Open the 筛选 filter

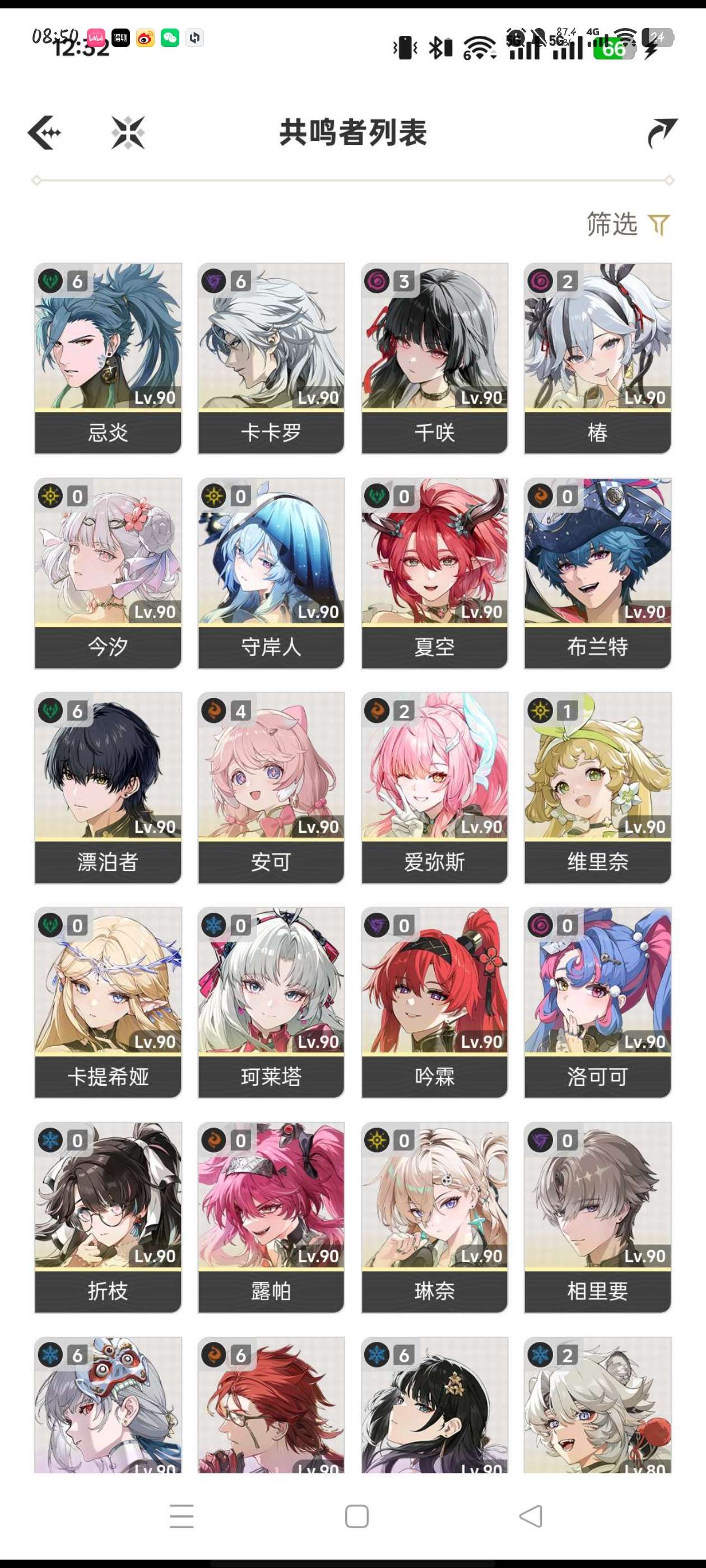pyautogui.click(x=628, y=224)
